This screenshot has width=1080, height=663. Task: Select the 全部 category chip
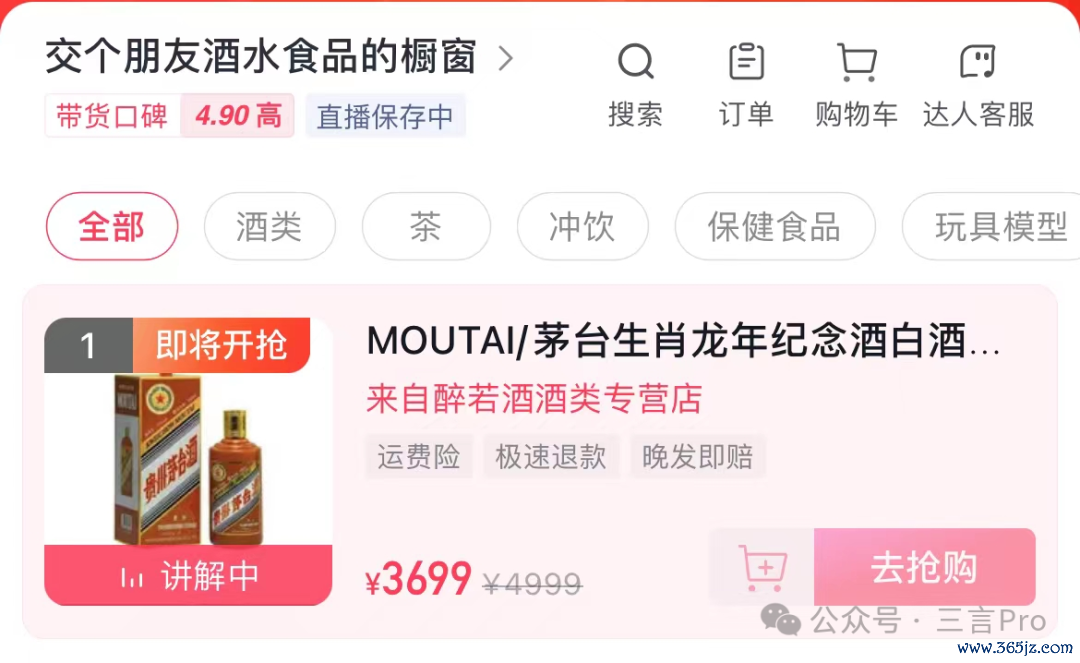(x=112, y=226)
